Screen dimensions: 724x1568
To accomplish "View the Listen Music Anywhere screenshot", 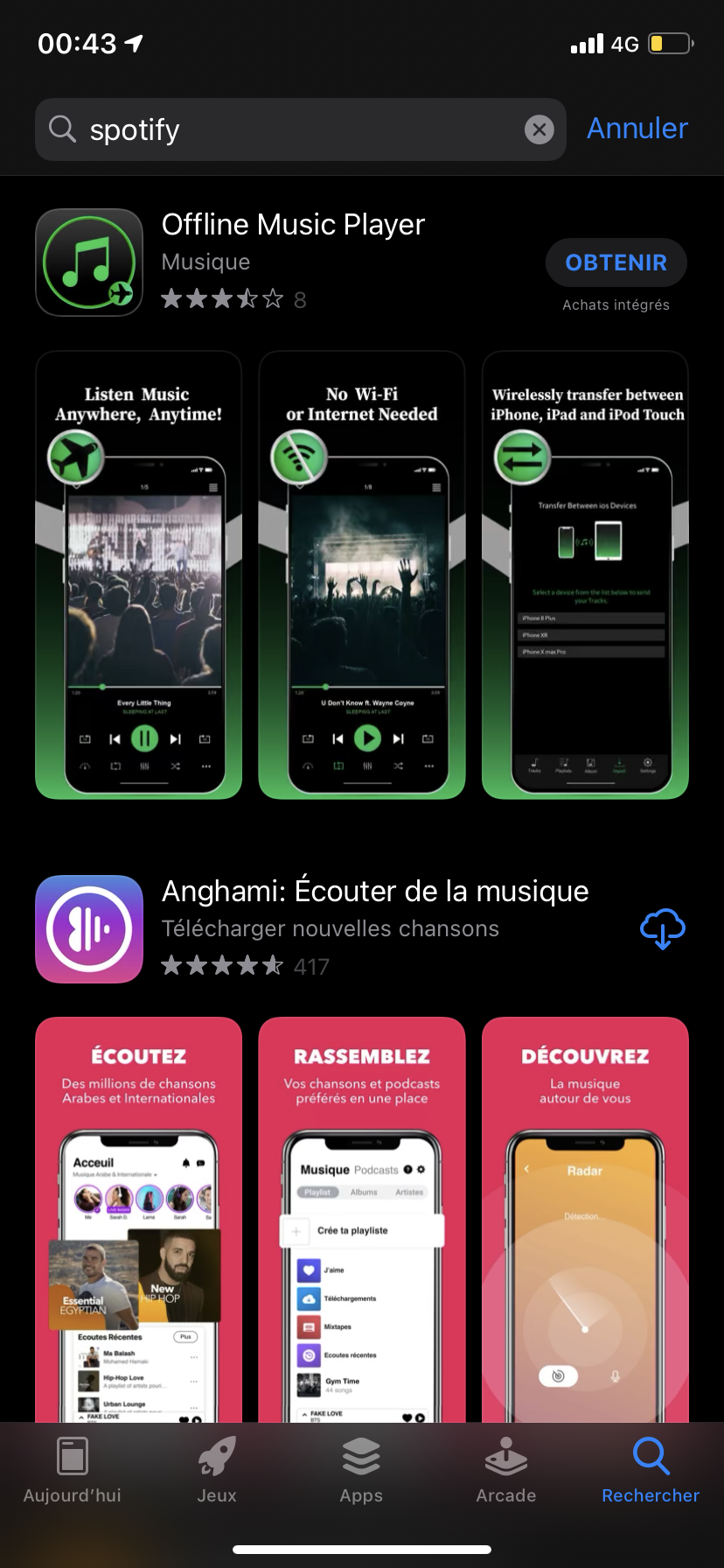I will [x=138, y=575].
